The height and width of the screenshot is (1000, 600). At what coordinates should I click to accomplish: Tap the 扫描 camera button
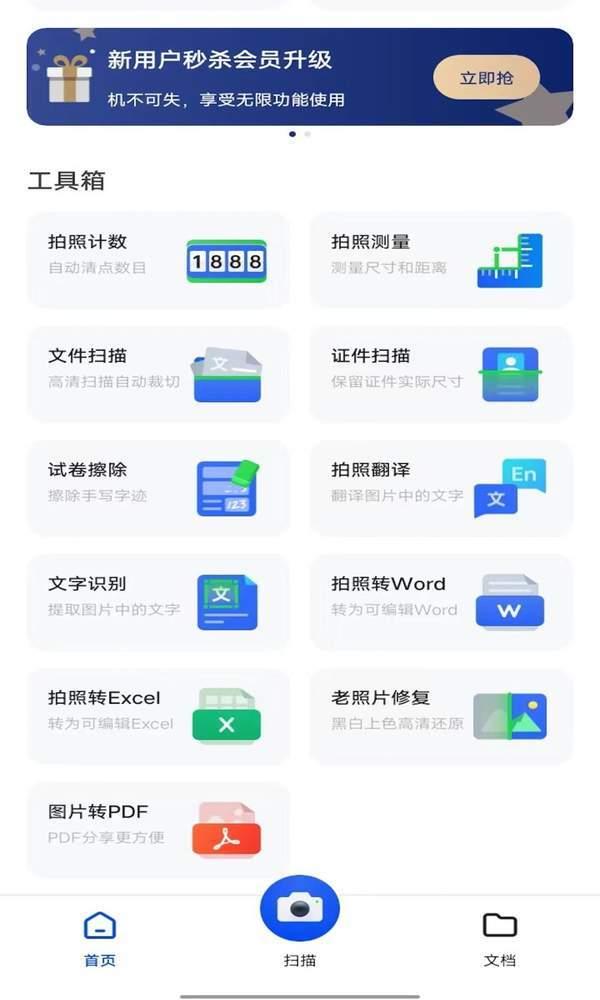[x=300, y=908]
